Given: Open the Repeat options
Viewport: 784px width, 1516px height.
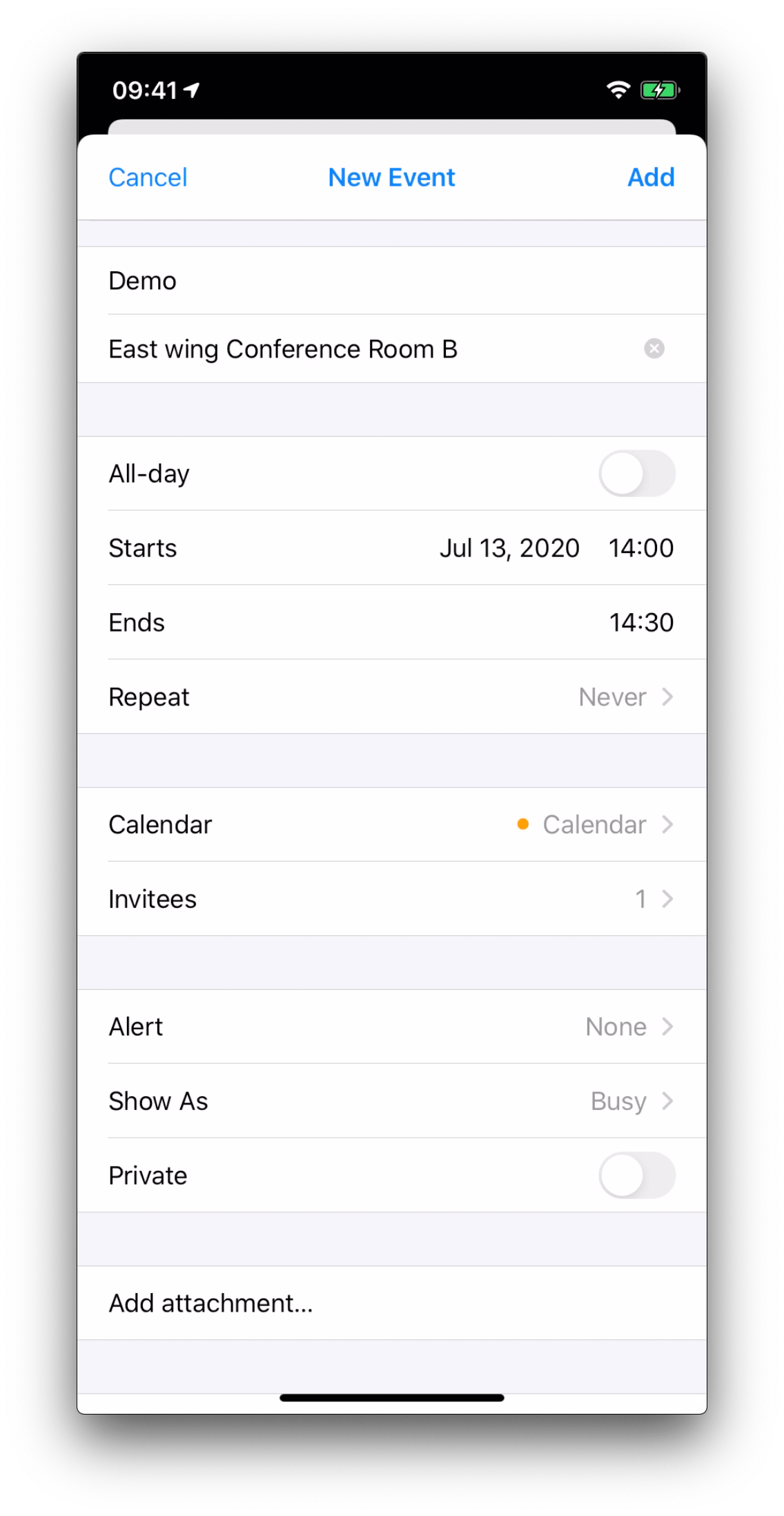Looking at the screenshot, I should [x=392, y=697].
